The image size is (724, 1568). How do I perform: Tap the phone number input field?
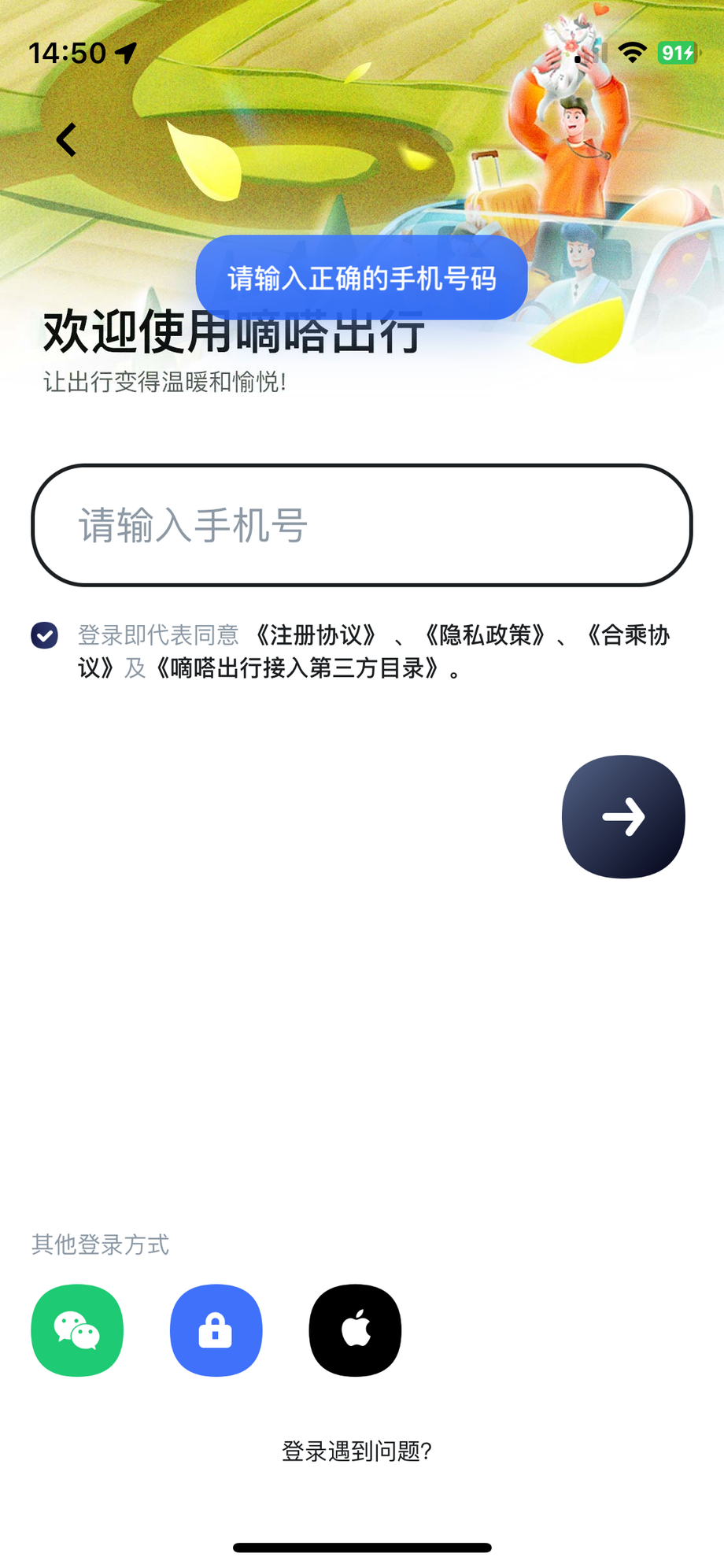[362, 525]
